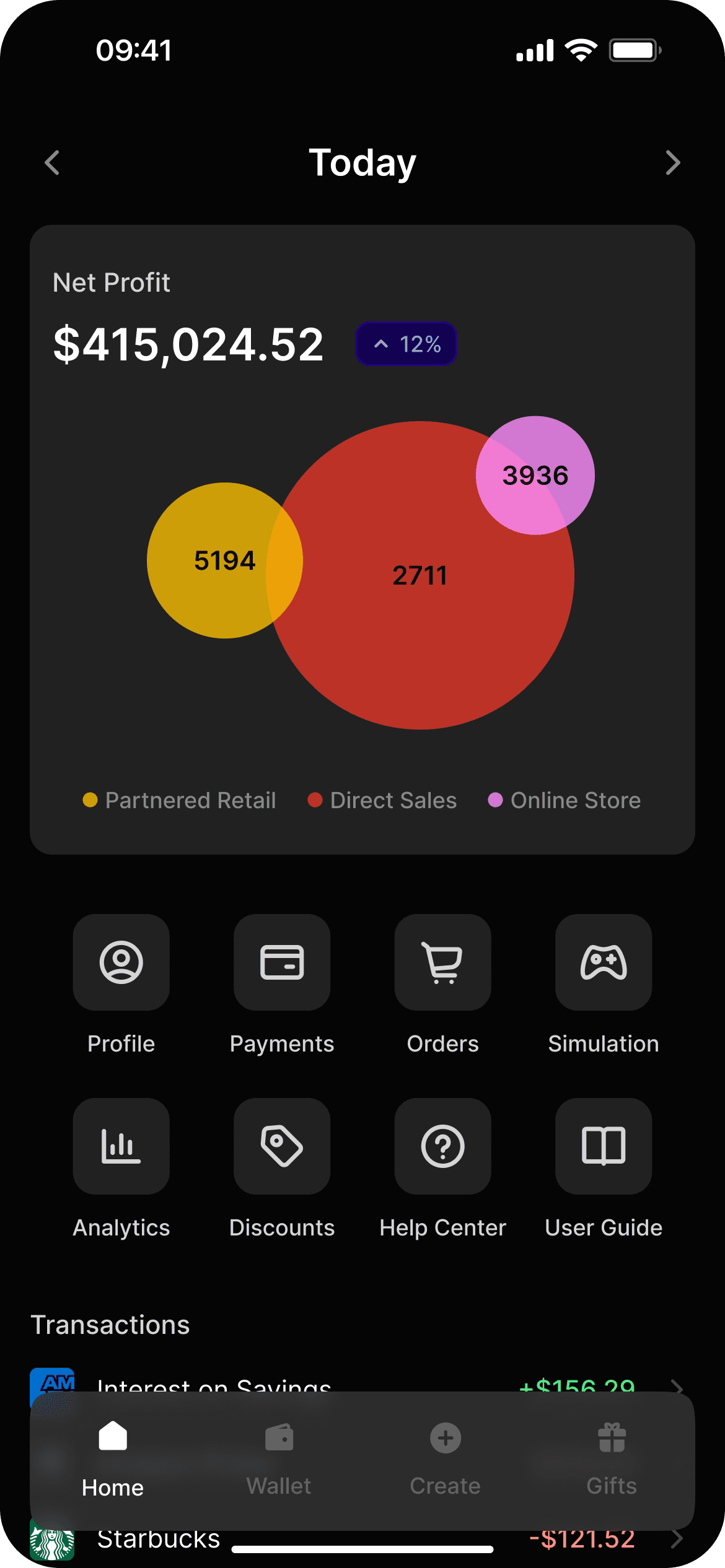Tap the Wallet icon in bottom bar

tap(279, 1438)
